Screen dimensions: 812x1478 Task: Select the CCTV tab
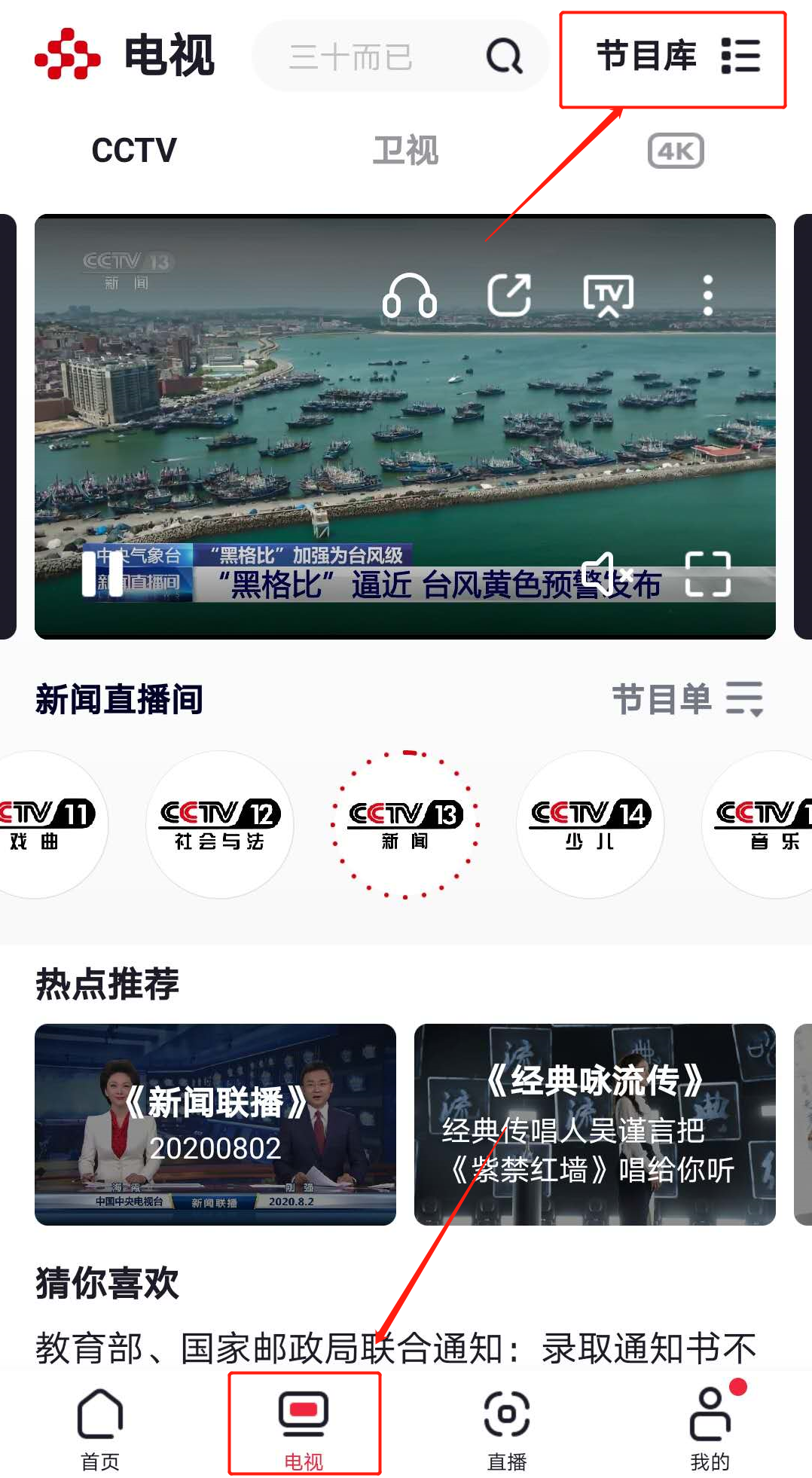pos(134,151)
